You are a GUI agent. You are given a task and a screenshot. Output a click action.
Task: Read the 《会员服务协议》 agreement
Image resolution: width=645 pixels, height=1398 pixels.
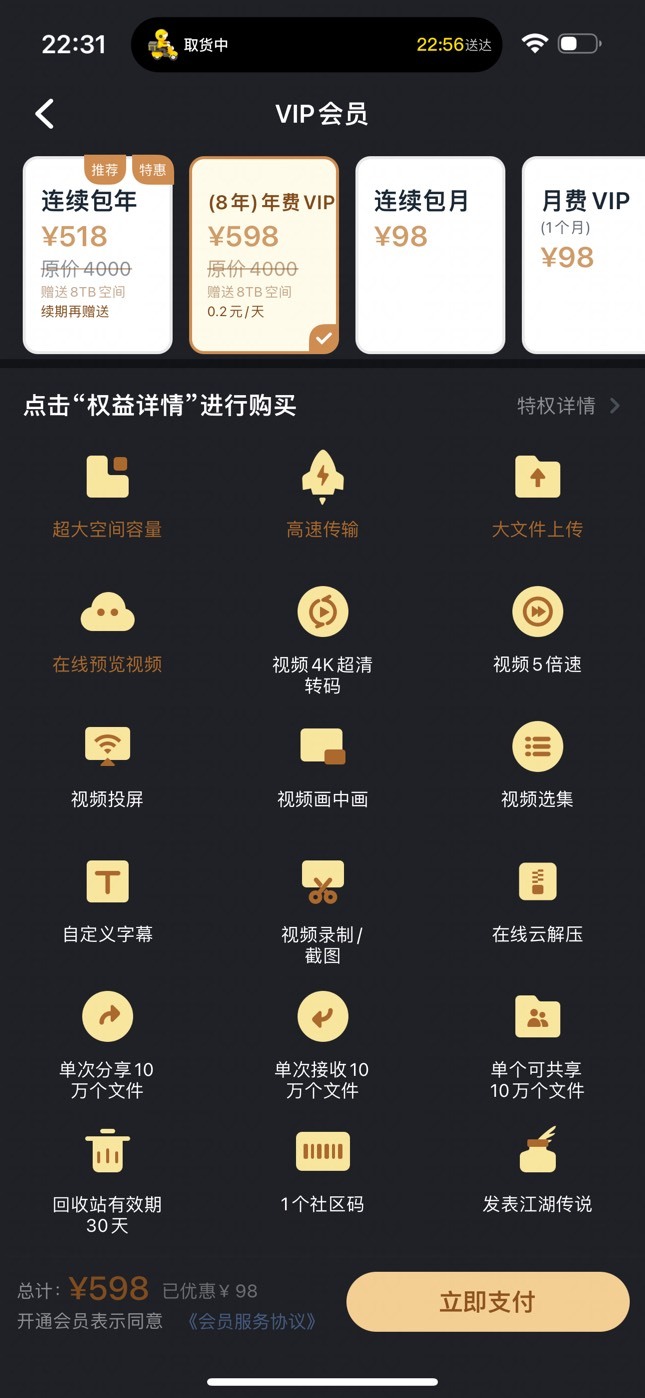click(x=252, y=1321)
